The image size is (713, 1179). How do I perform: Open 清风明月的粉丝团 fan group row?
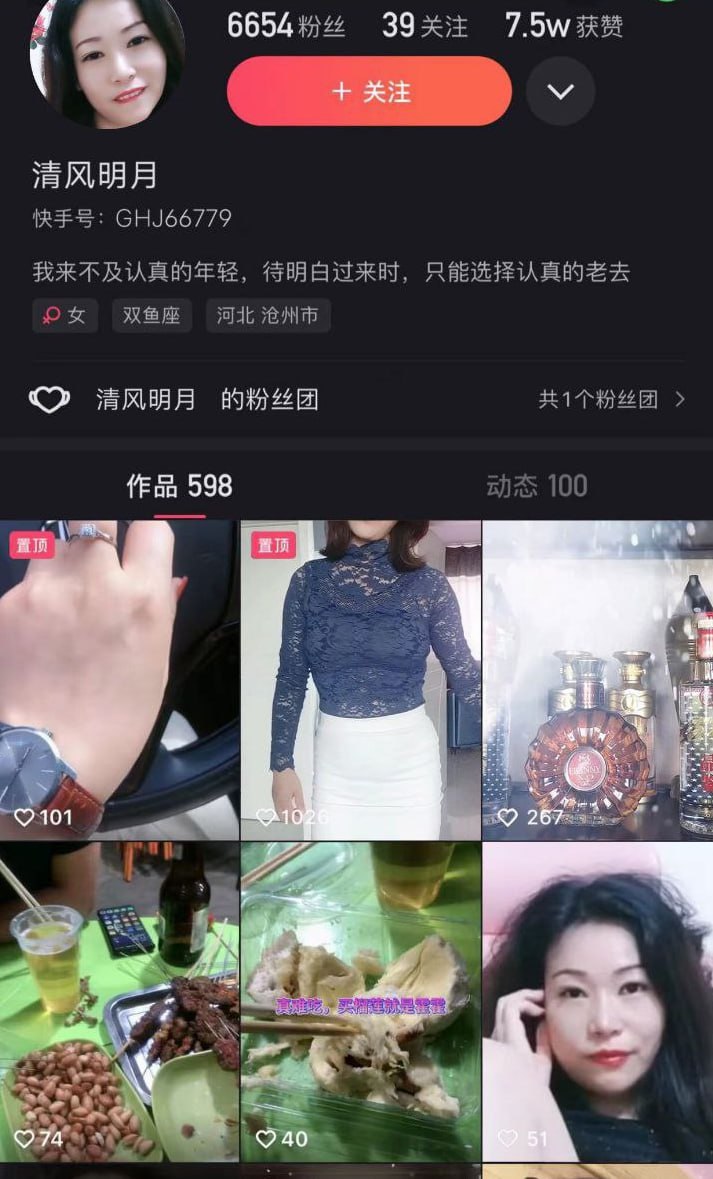[356, 400]
